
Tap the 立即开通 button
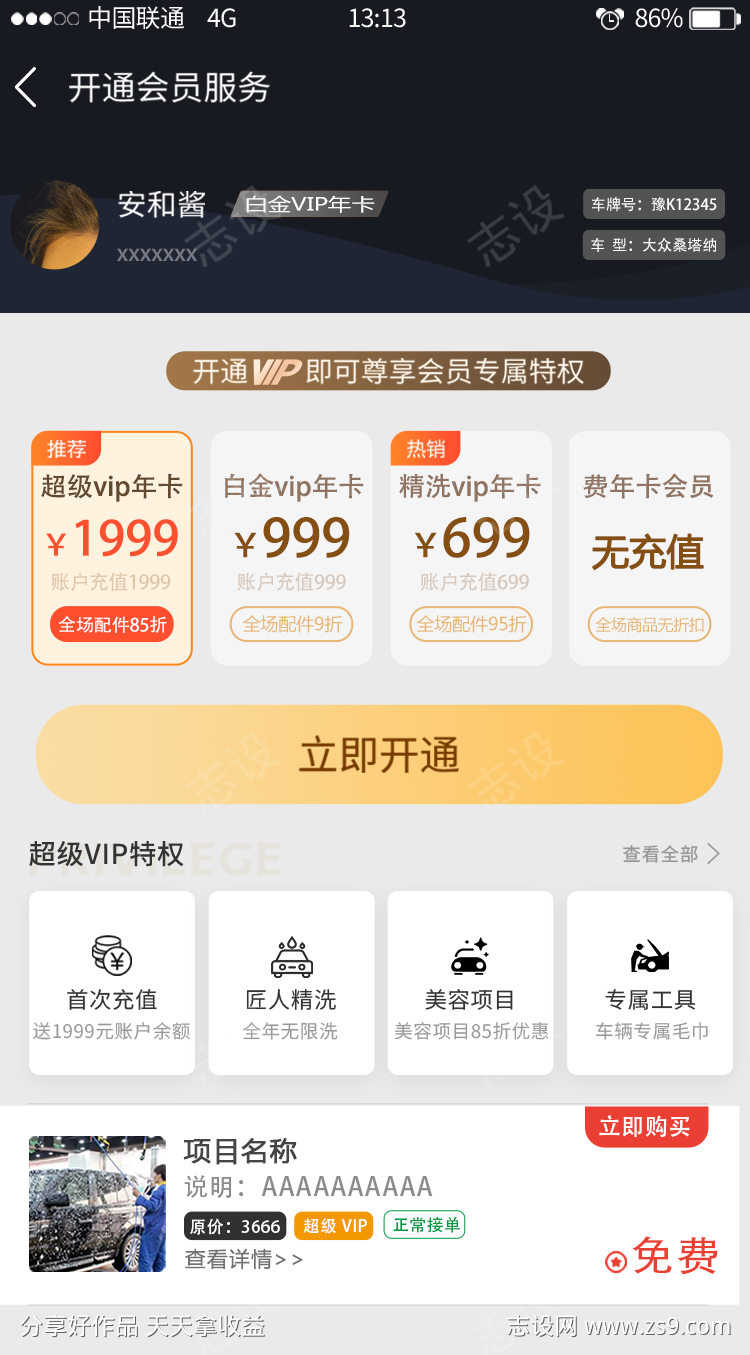click(x=379, y=755)
